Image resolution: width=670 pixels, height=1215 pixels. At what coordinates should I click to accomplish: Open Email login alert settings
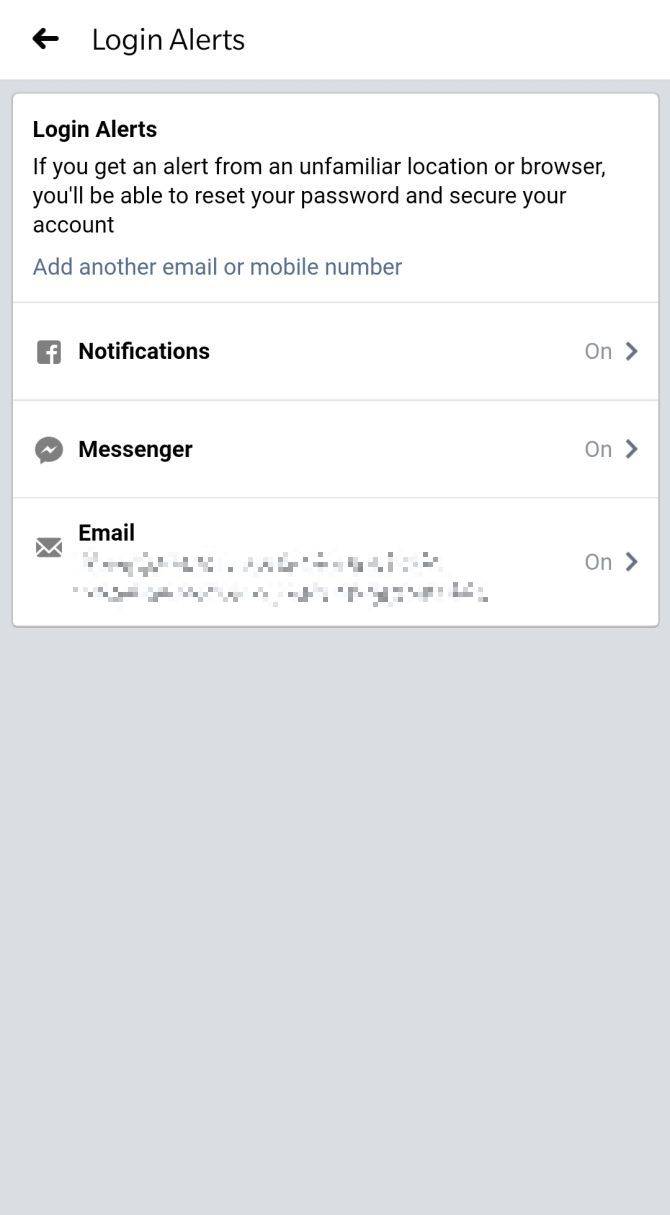click(335, 561)
